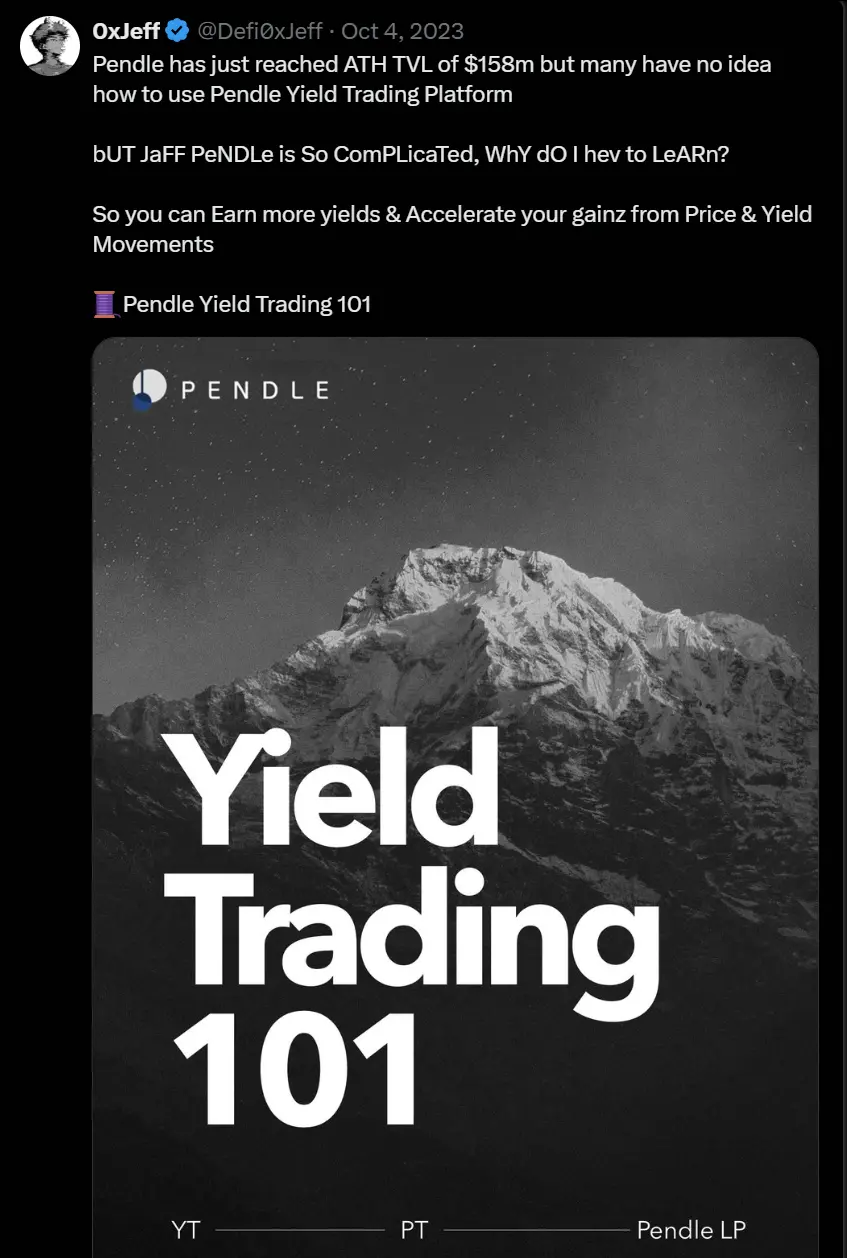Open 0xJeff's profile picture
This screenshot has height=1258, width=847.
[50, 47]
